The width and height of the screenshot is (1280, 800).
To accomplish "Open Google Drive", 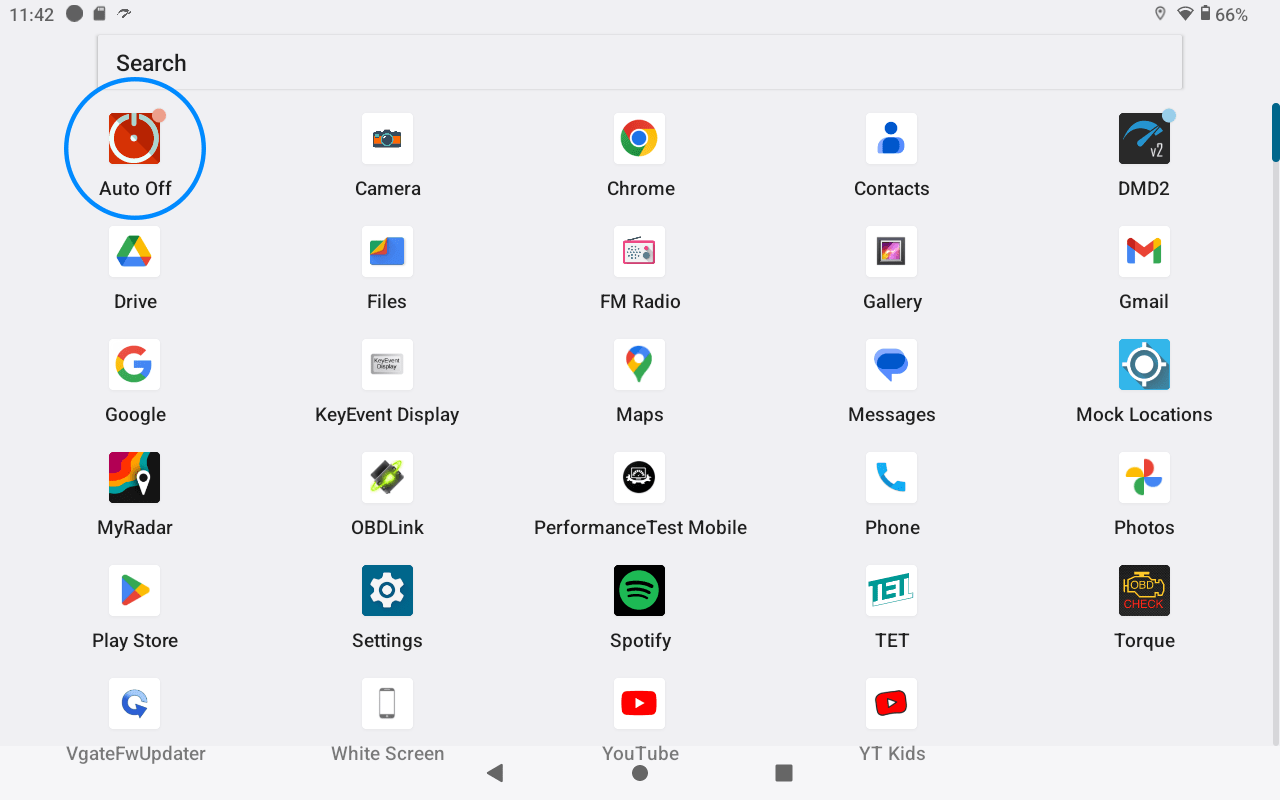I will [x=135, y=252].
